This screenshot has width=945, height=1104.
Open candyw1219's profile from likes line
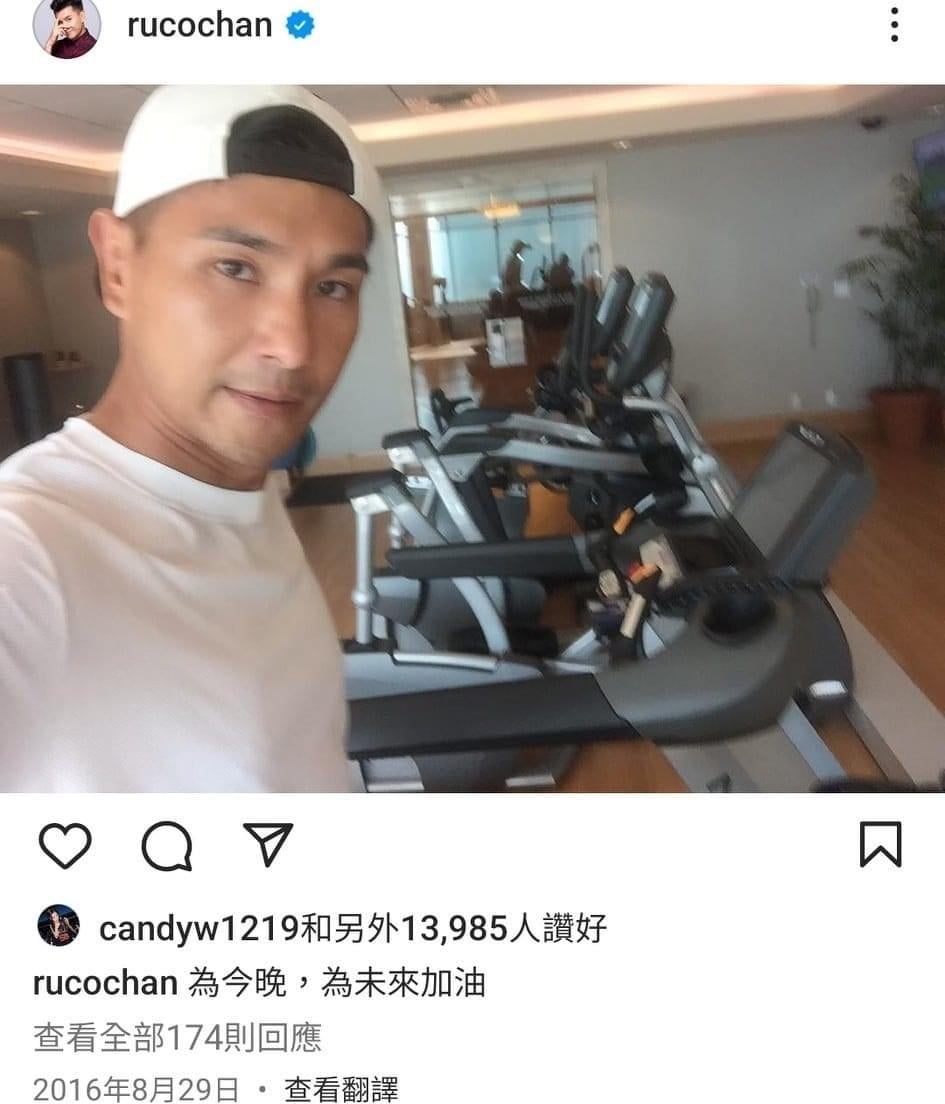coord(199,929)
